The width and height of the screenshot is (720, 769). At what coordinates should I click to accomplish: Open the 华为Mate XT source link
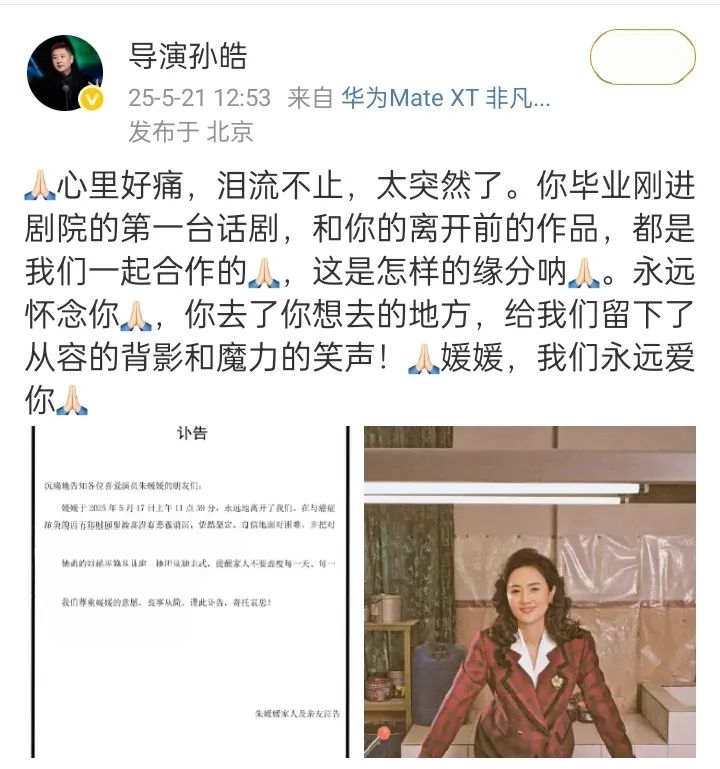pos(445,98)
